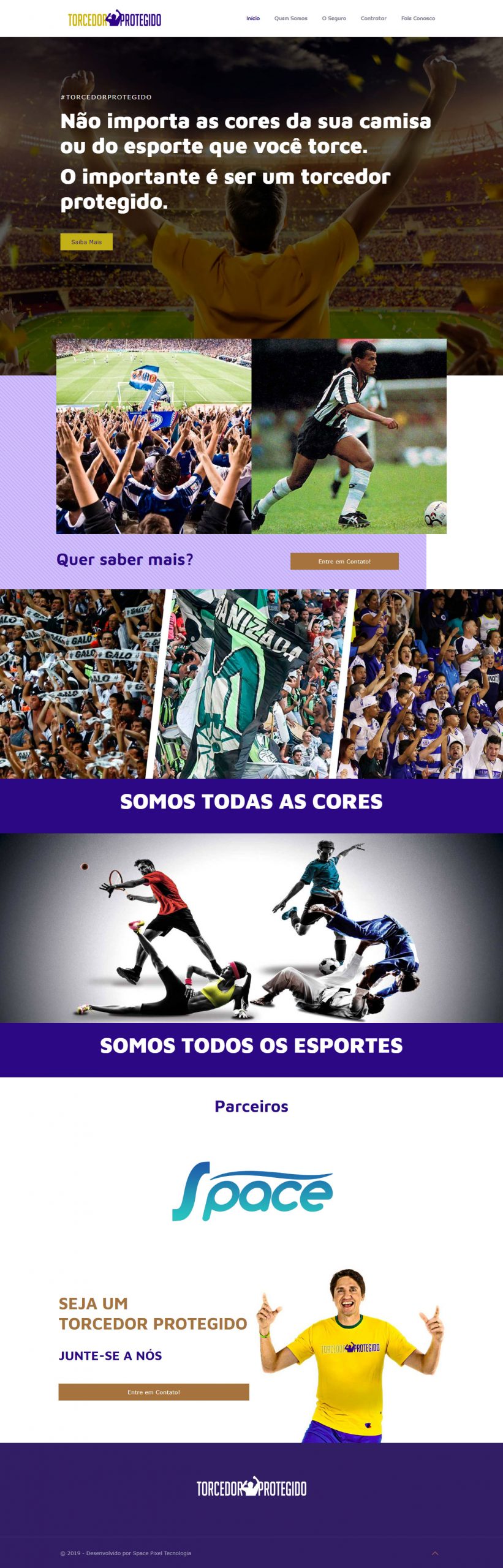Navigate to the Contratar page
Viewport: 503px width, 1568px height.
point(373,18)
